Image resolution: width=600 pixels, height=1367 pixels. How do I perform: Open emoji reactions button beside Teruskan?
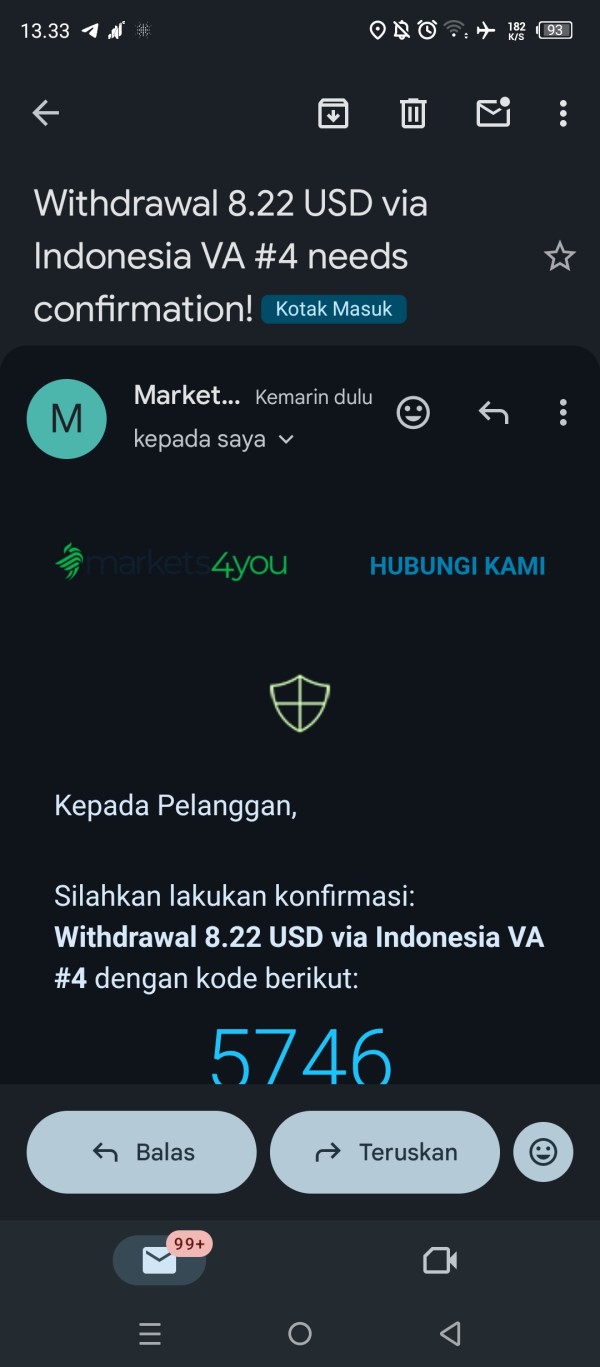coord(543,1152)
